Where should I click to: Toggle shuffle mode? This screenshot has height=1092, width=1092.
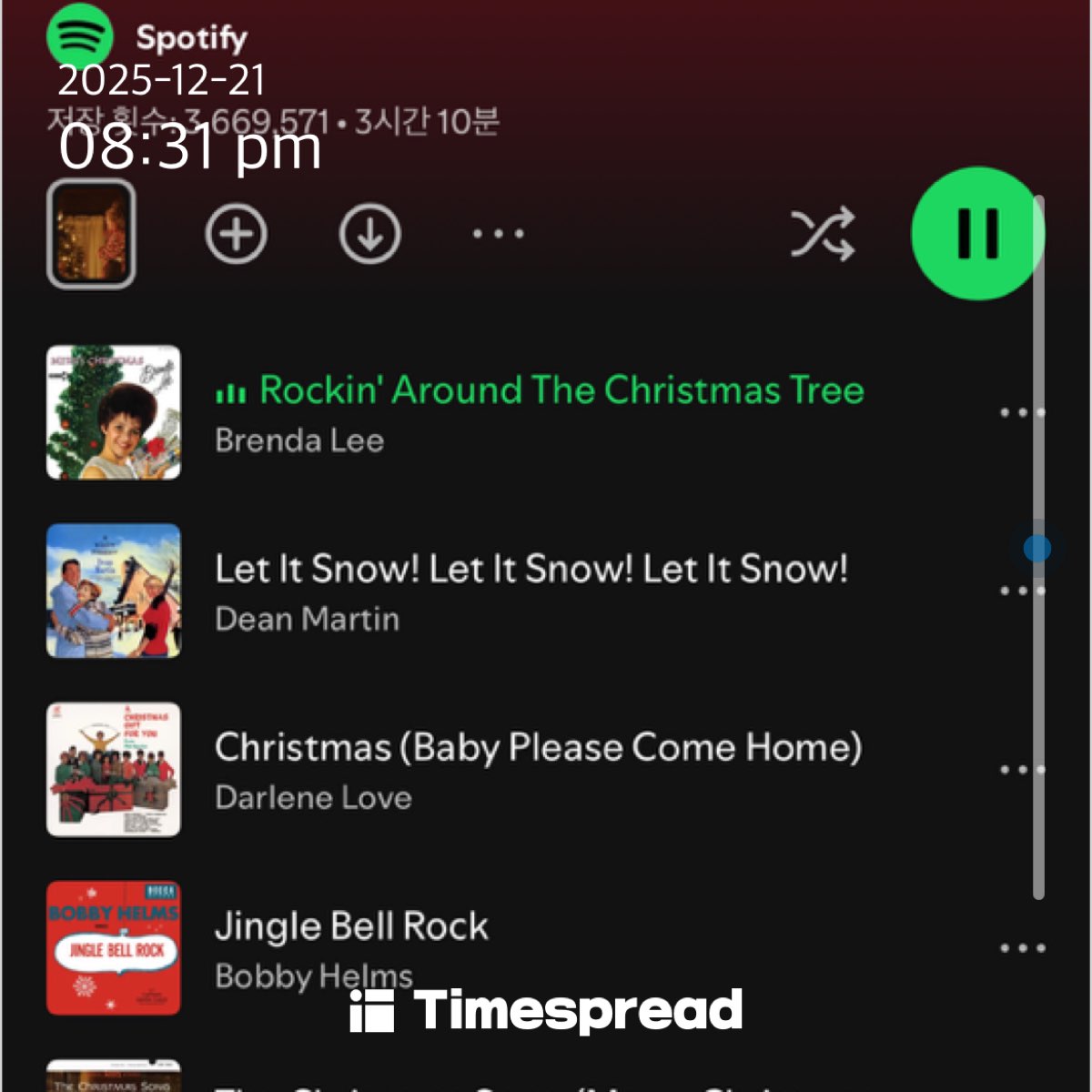coord(822,234)
